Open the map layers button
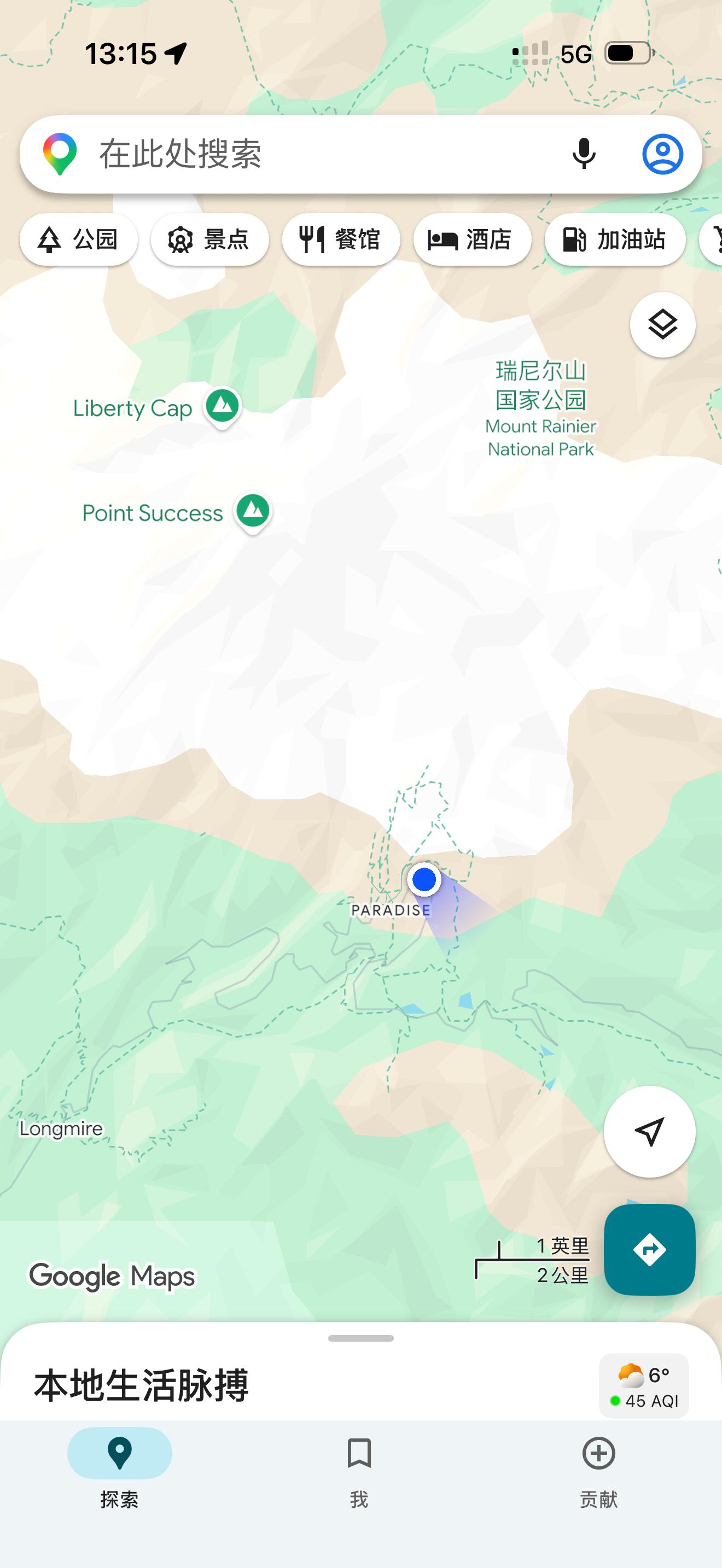 click(662, 324)
